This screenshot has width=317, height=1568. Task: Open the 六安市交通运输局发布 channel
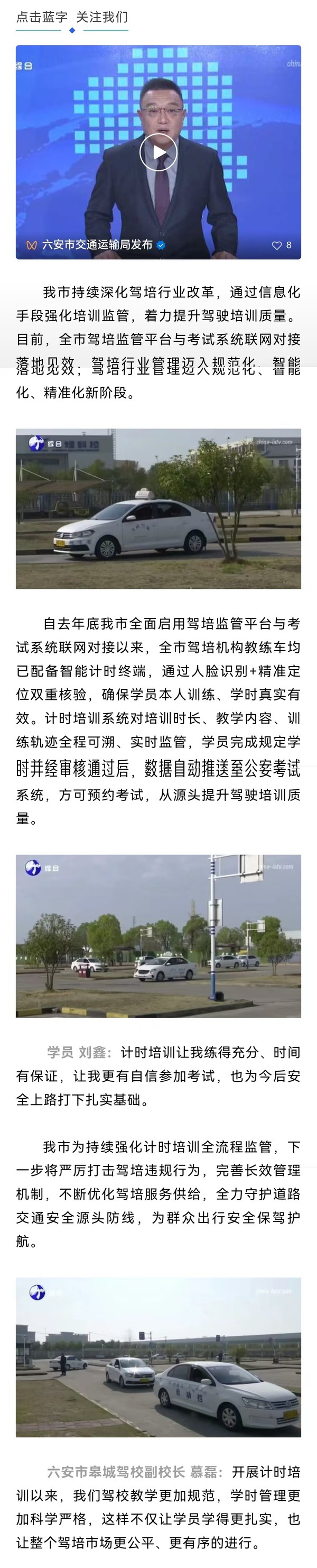pyautogui.click(x=97, y=245)
